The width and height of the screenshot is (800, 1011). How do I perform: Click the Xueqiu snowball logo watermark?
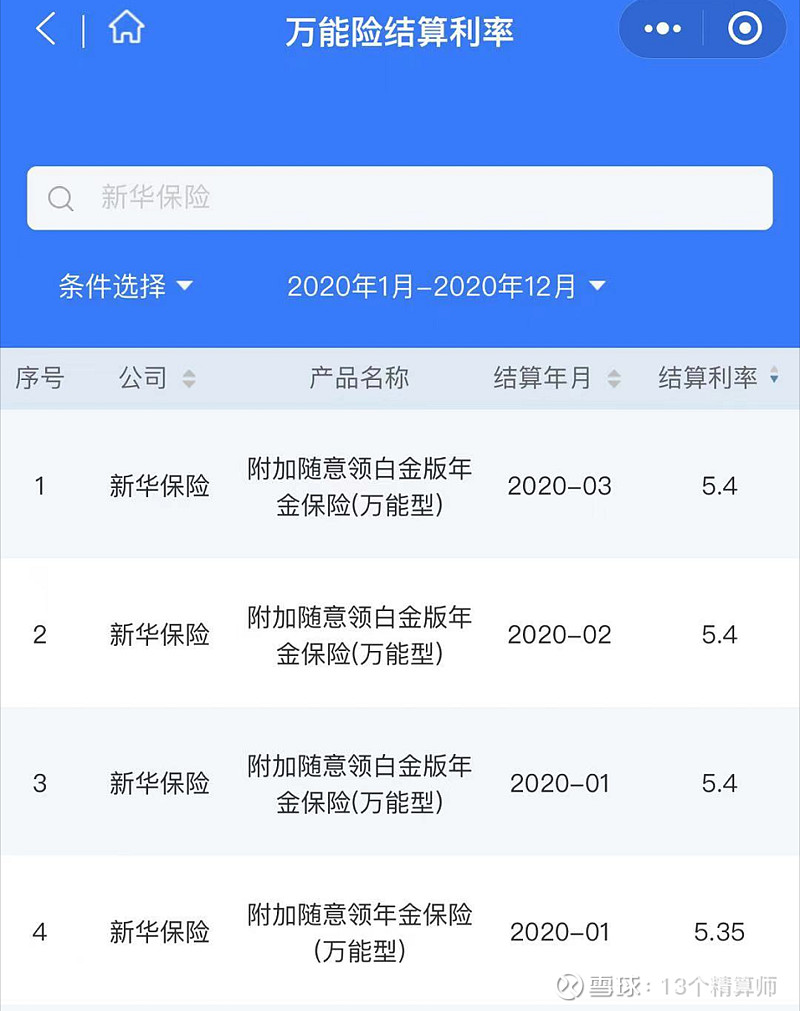click(x=568, y=987)
